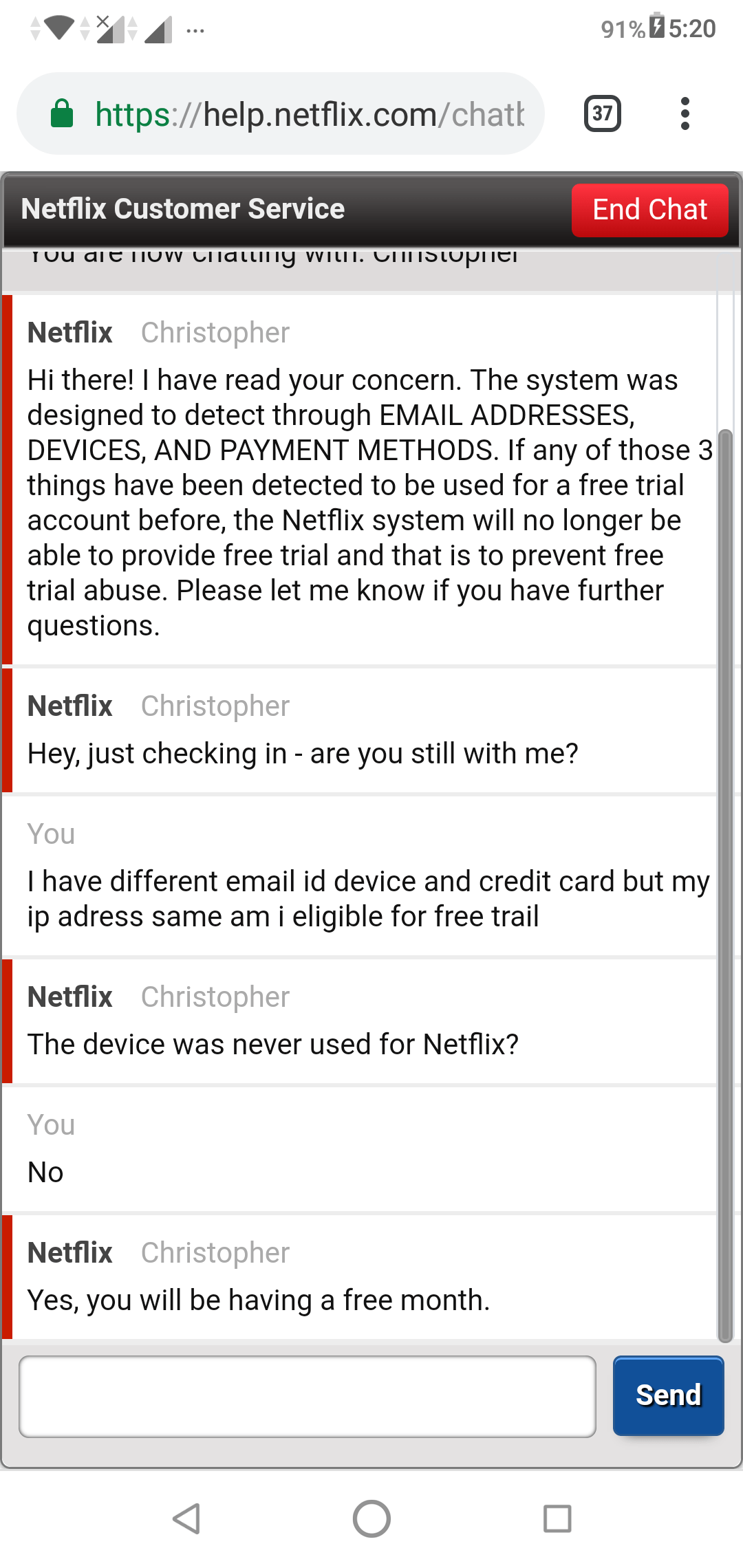The height and width of the screenshot is (1568, 743).
Task: Open the browser overflow menu
Action: (685, 113)
